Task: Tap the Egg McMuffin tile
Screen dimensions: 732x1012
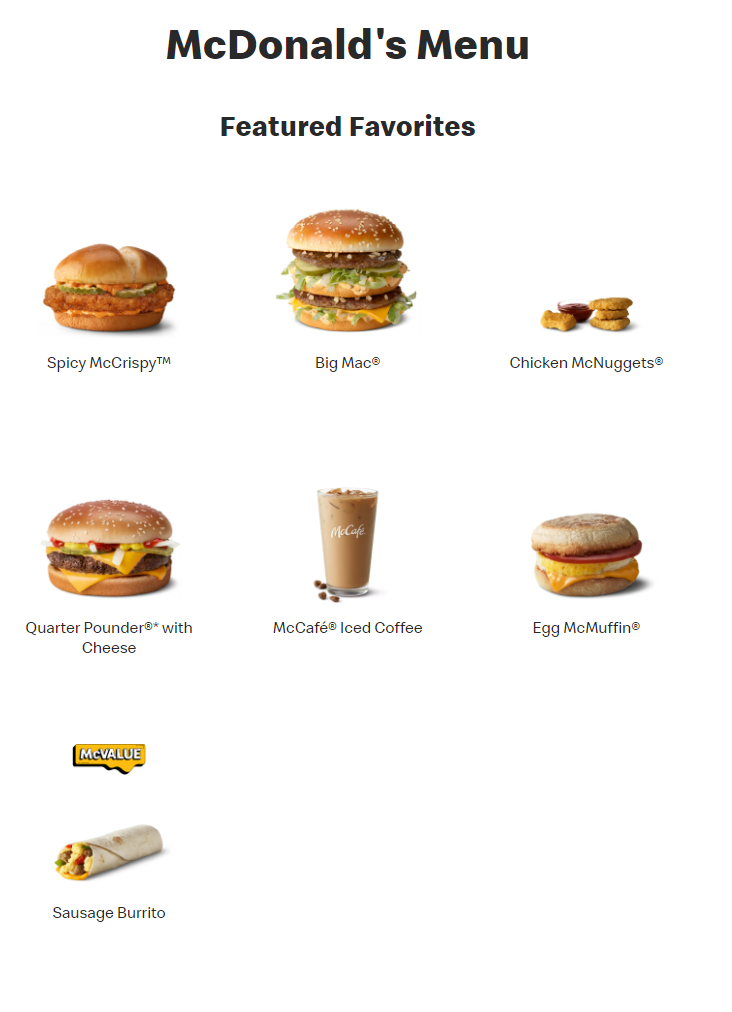Action: point(586,555)
